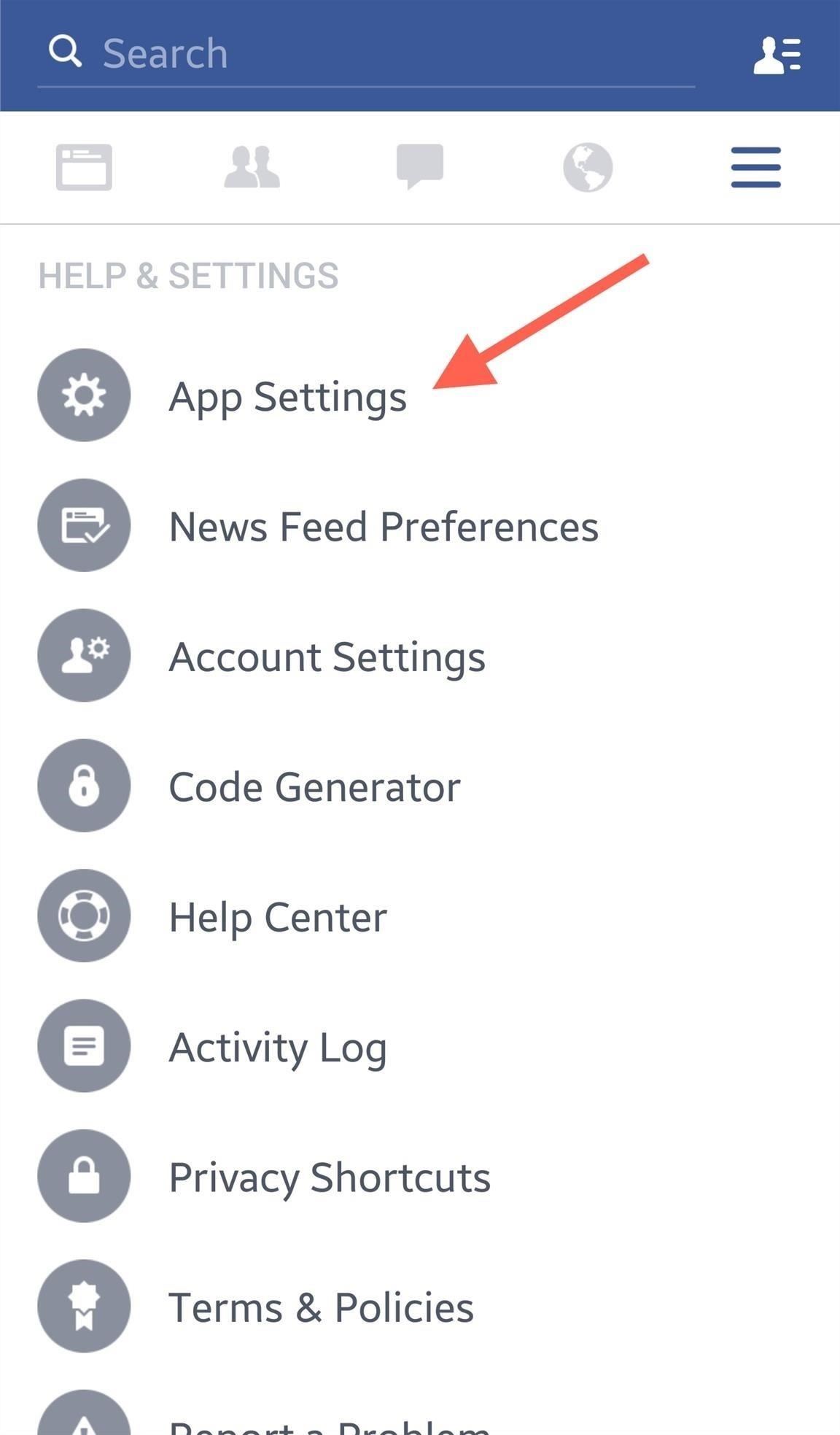Launch Code Generator
840x1435 pixels.
(314, 786)
